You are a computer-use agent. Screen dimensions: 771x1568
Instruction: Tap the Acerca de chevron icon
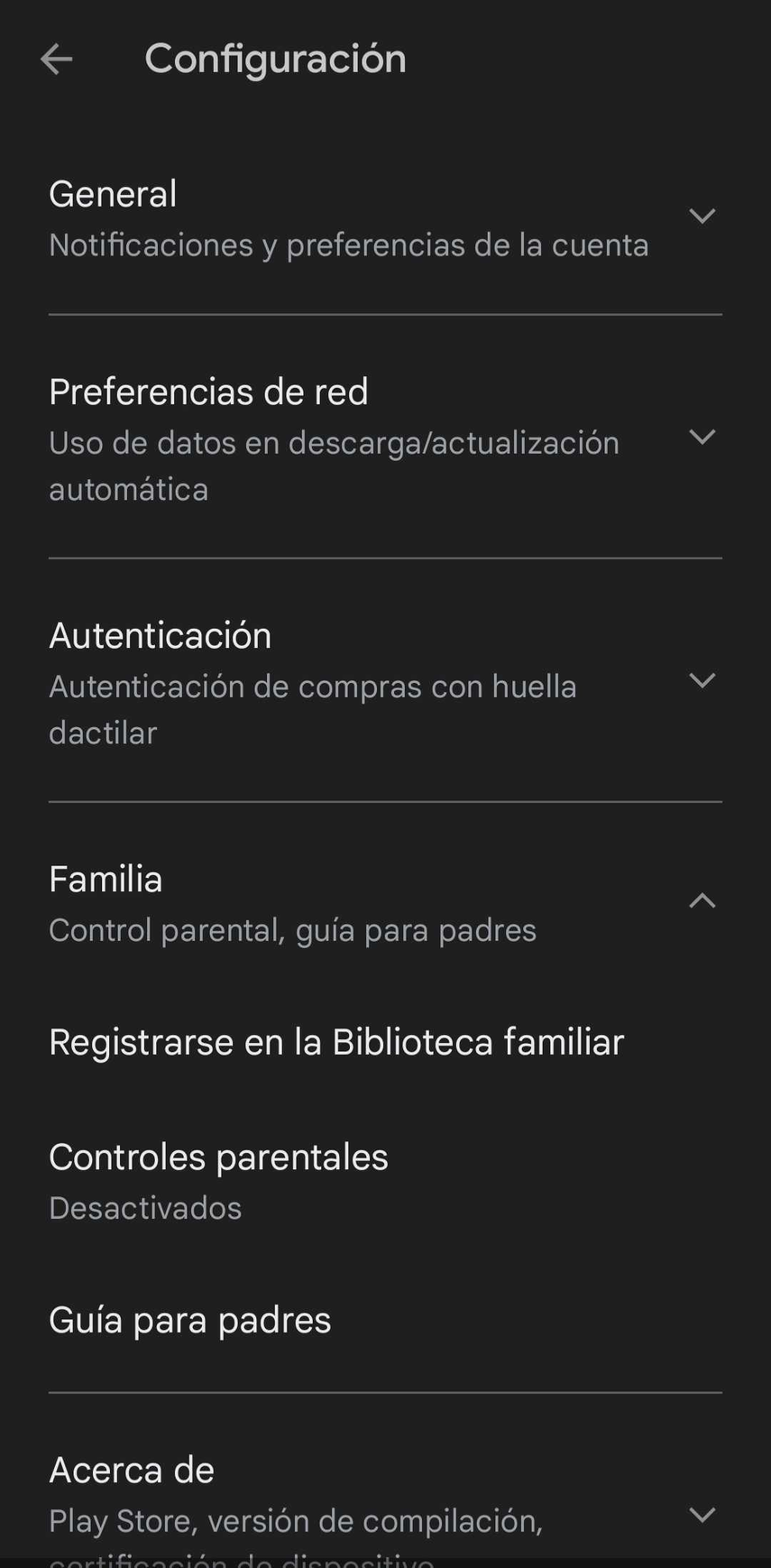click(x=702, y=1516)
